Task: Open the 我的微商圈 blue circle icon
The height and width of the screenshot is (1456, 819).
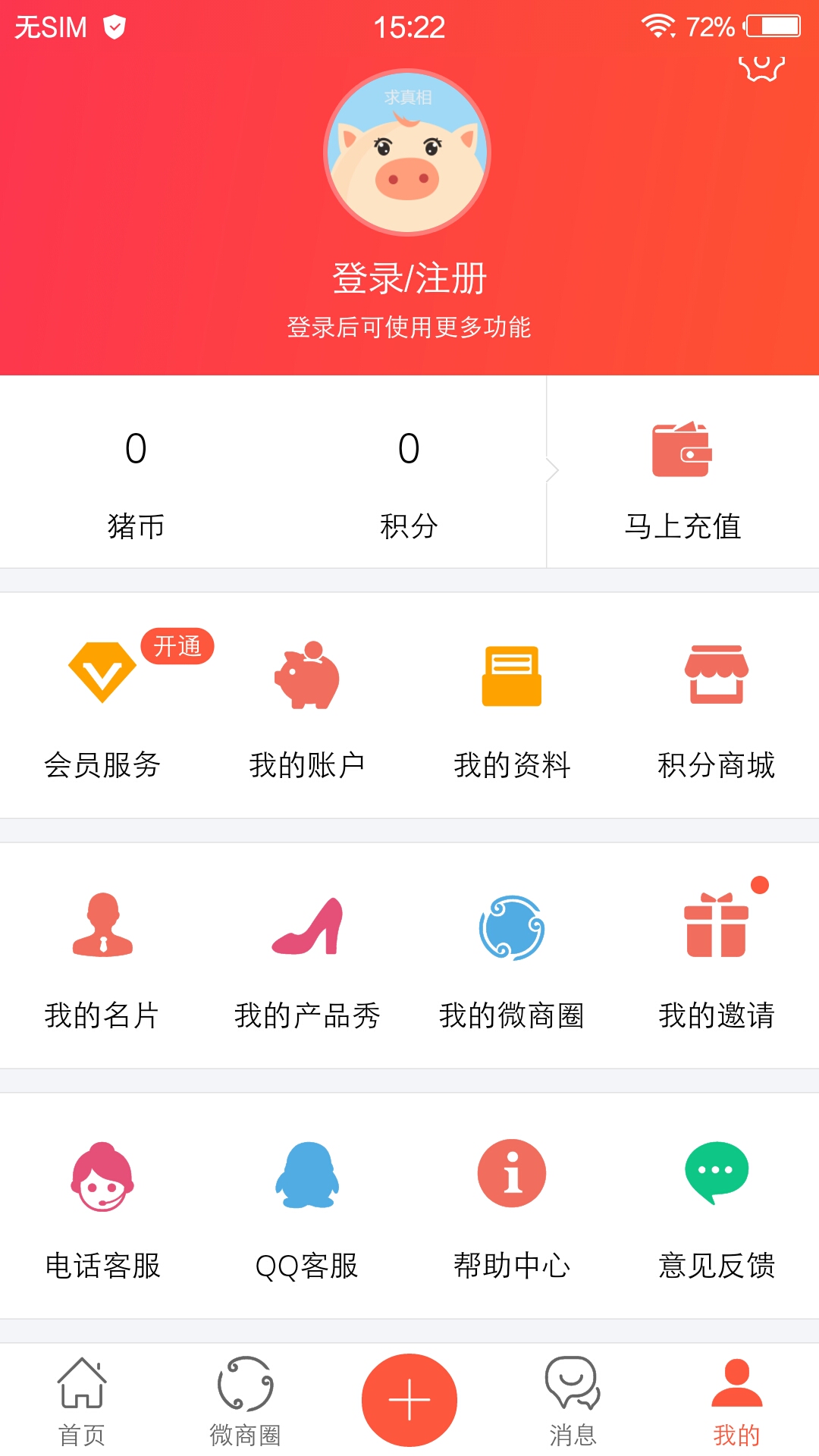Action: tap(512, 933)
